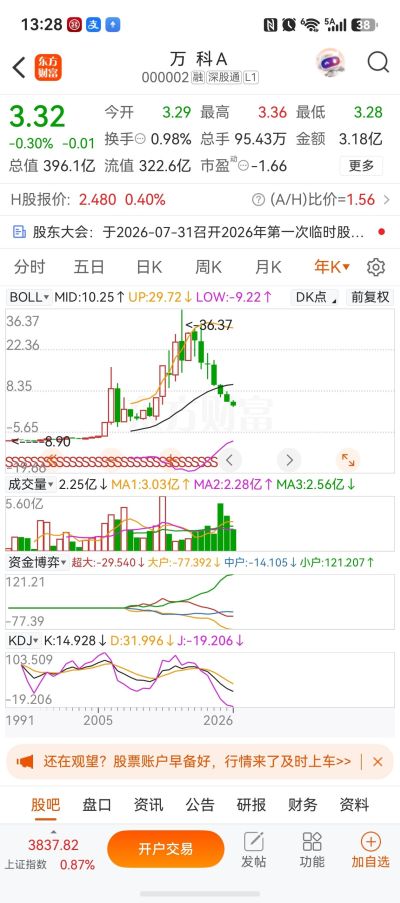Switch to the 分时 chart tab
This screenshot has width=400, height=903.
click(x=30, y=267)
